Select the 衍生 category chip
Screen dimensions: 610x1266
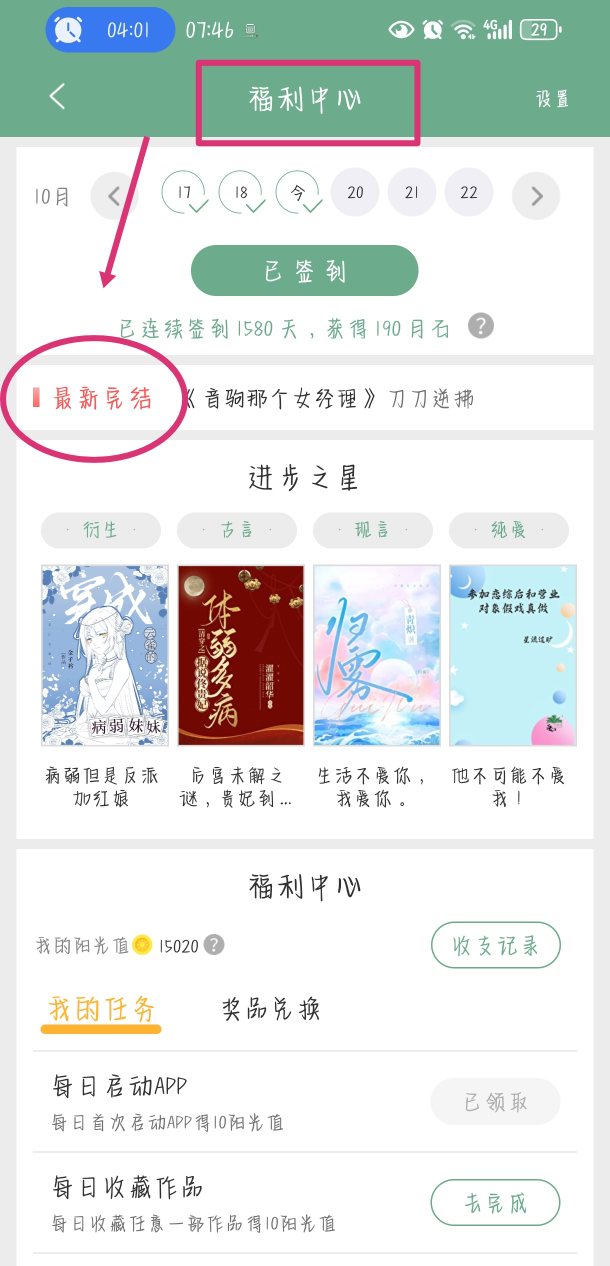[x=101, y=530]
